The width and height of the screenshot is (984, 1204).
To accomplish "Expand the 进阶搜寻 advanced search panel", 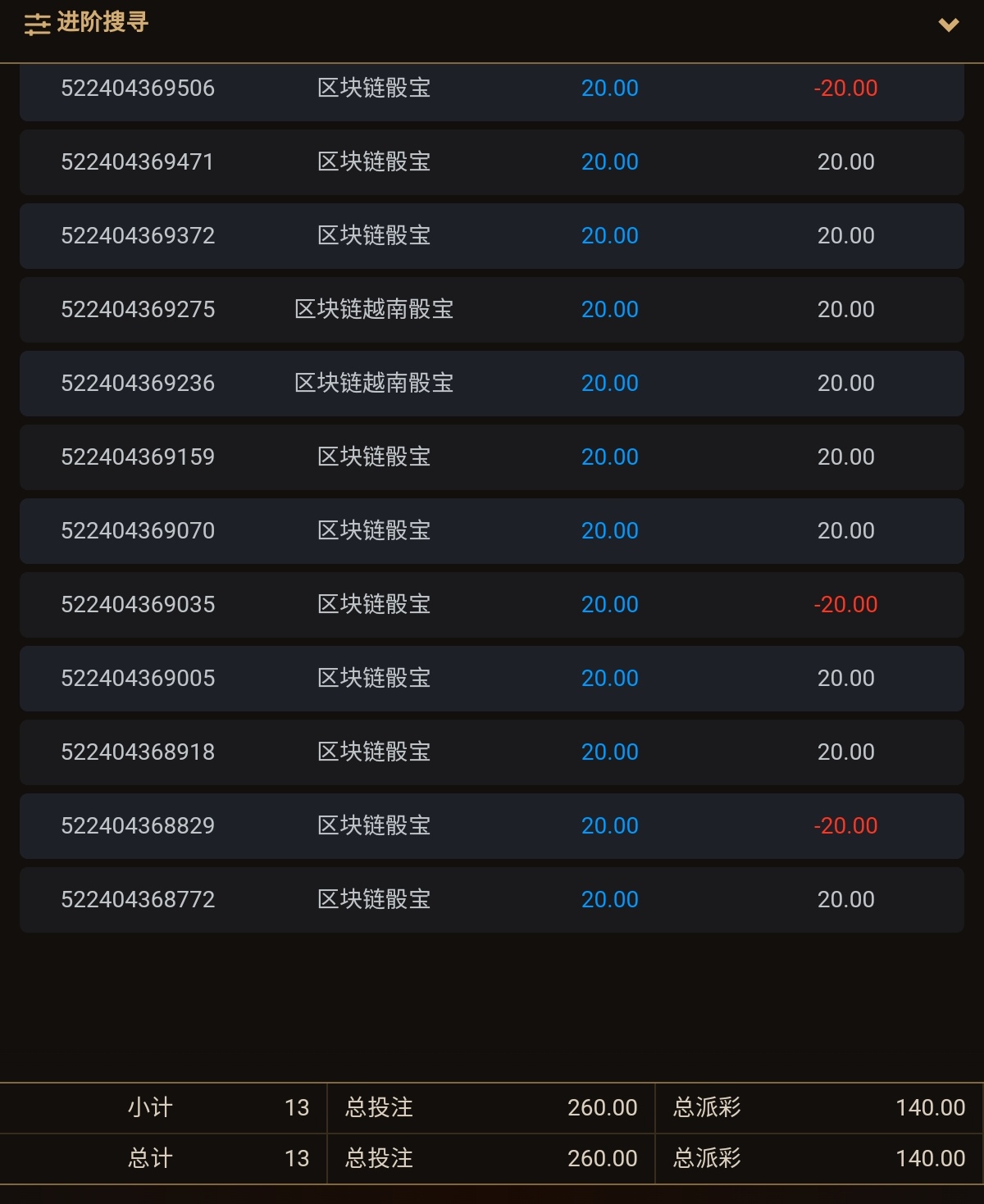I will point(948,25).
